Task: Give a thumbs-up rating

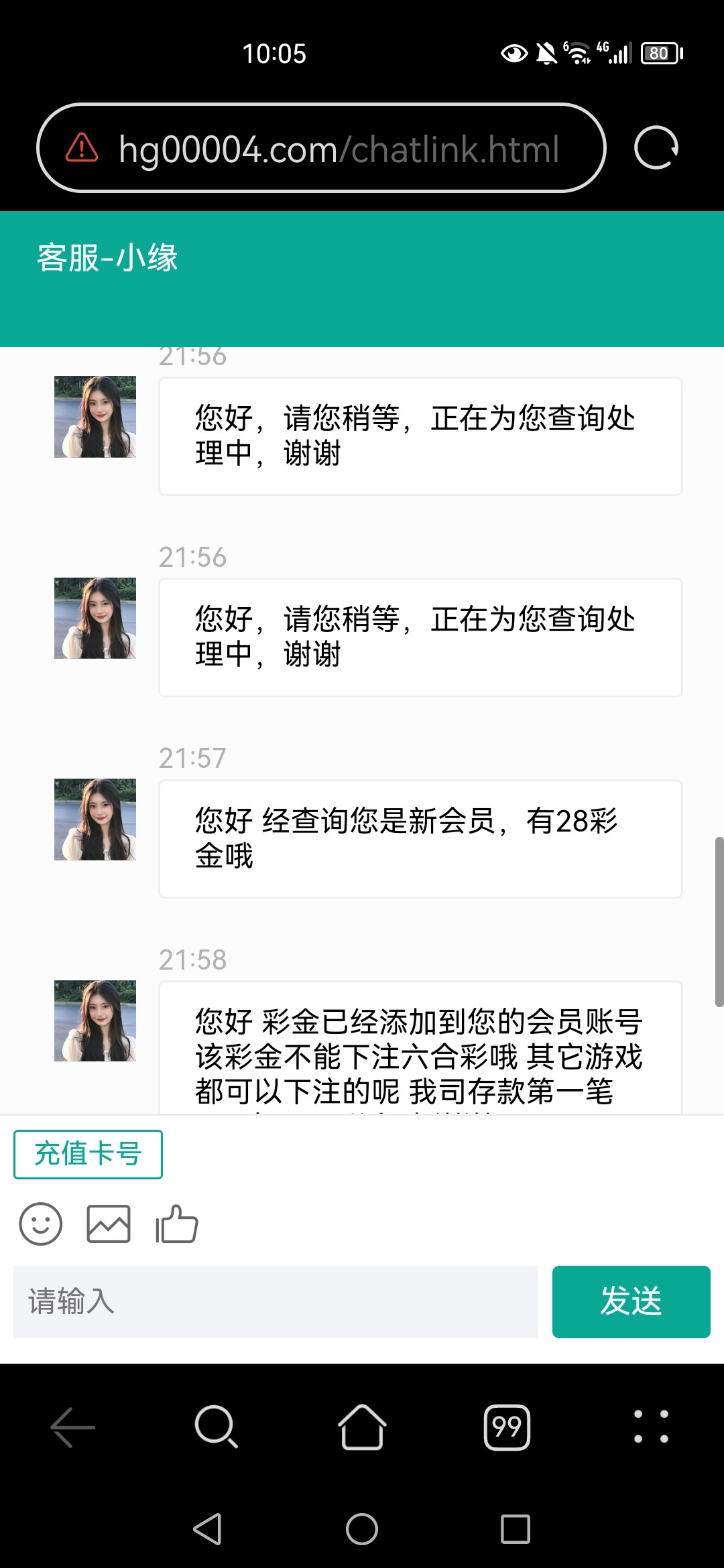Action: click(177, 1224)
